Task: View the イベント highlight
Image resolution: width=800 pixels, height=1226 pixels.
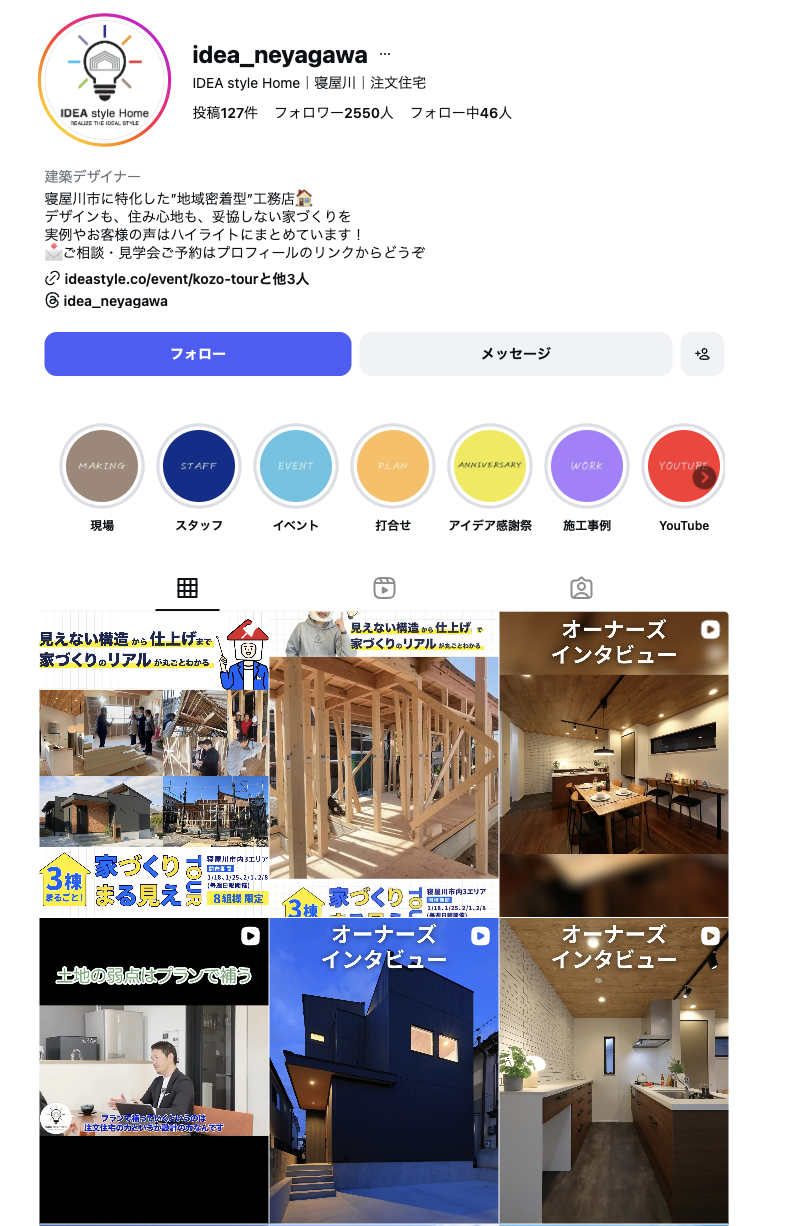Action: click(x=296, y=466)
